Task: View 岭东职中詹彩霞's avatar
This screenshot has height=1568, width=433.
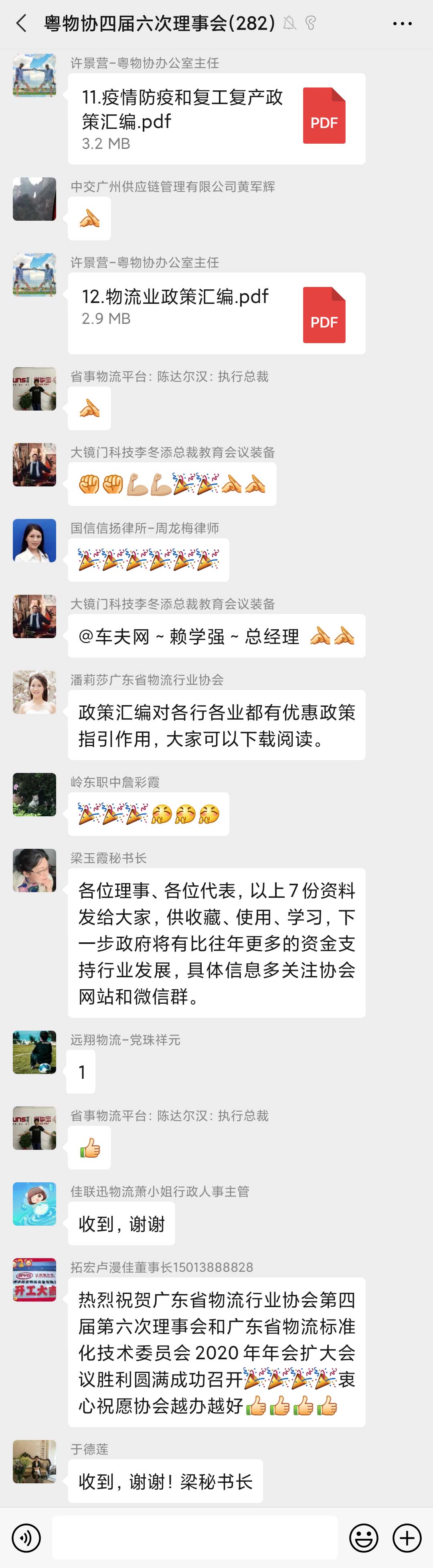Action: click(34, 794)
